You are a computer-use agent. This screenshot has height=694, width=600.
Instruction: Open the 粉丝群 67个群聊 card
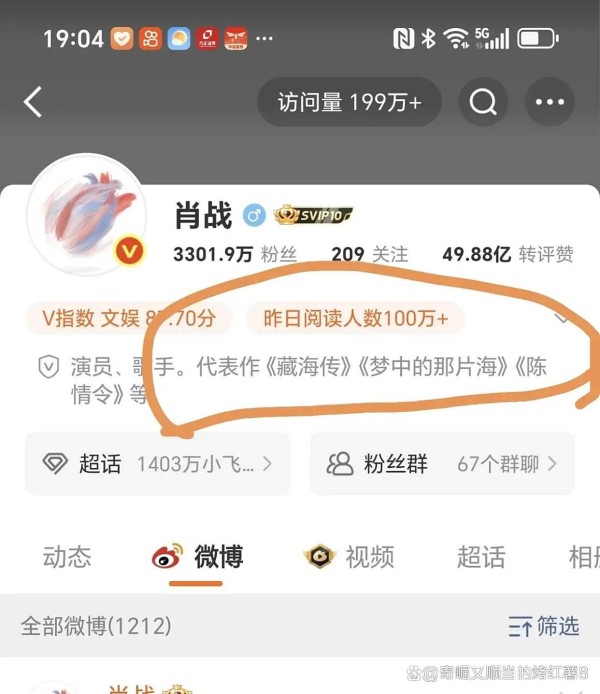[x=442, y=463]
